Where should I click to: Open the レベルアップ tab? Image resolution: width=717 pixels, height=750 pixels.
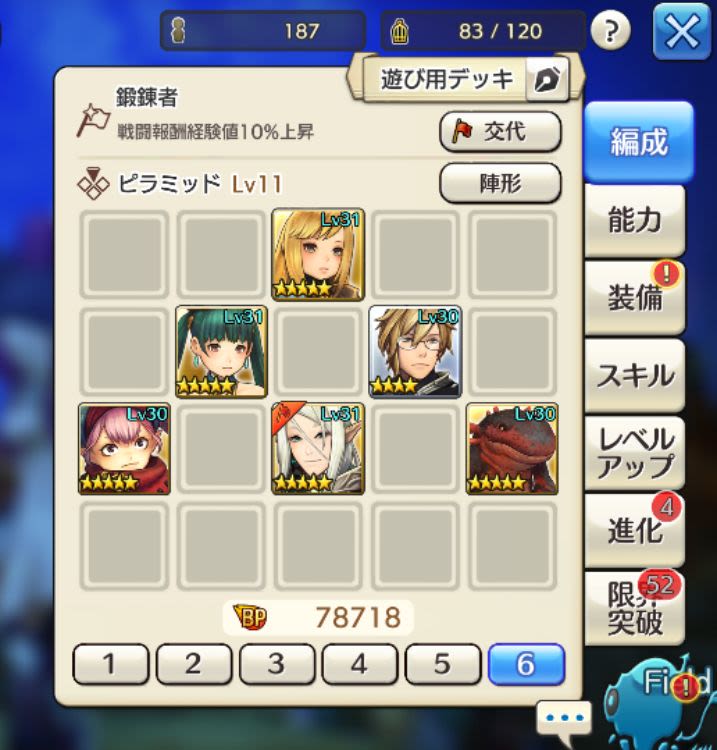[635, 452]
